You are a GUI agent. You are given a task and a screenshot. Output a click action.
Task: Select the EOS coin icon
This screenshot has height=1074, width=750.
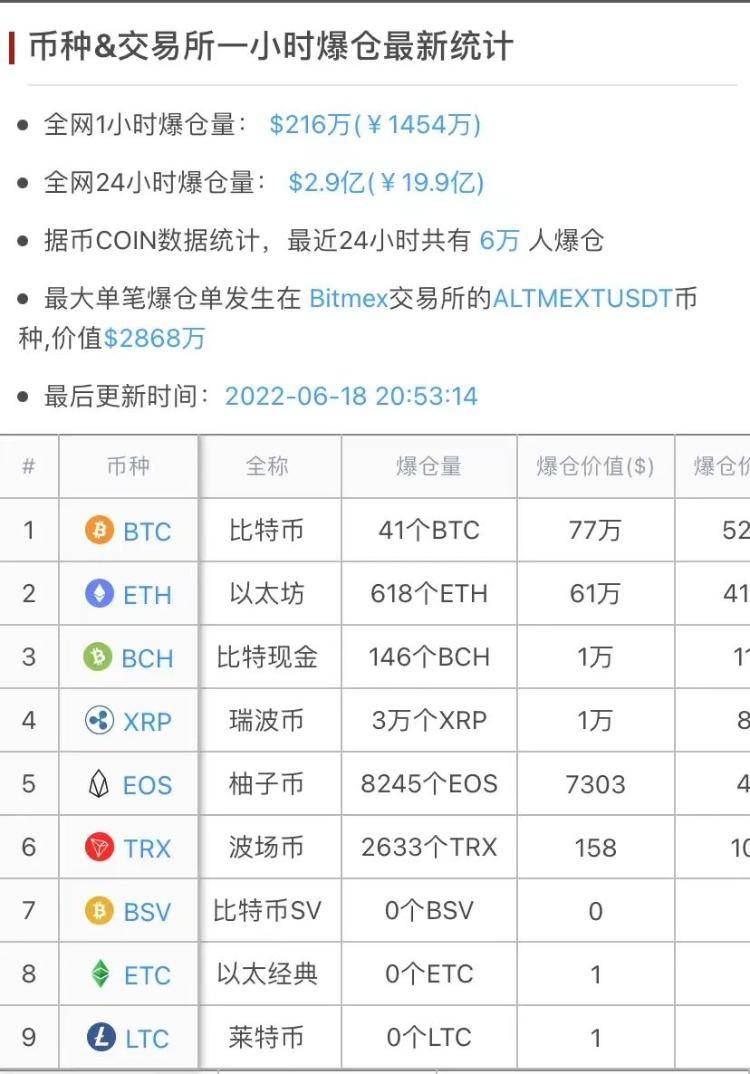pos(99,784)
